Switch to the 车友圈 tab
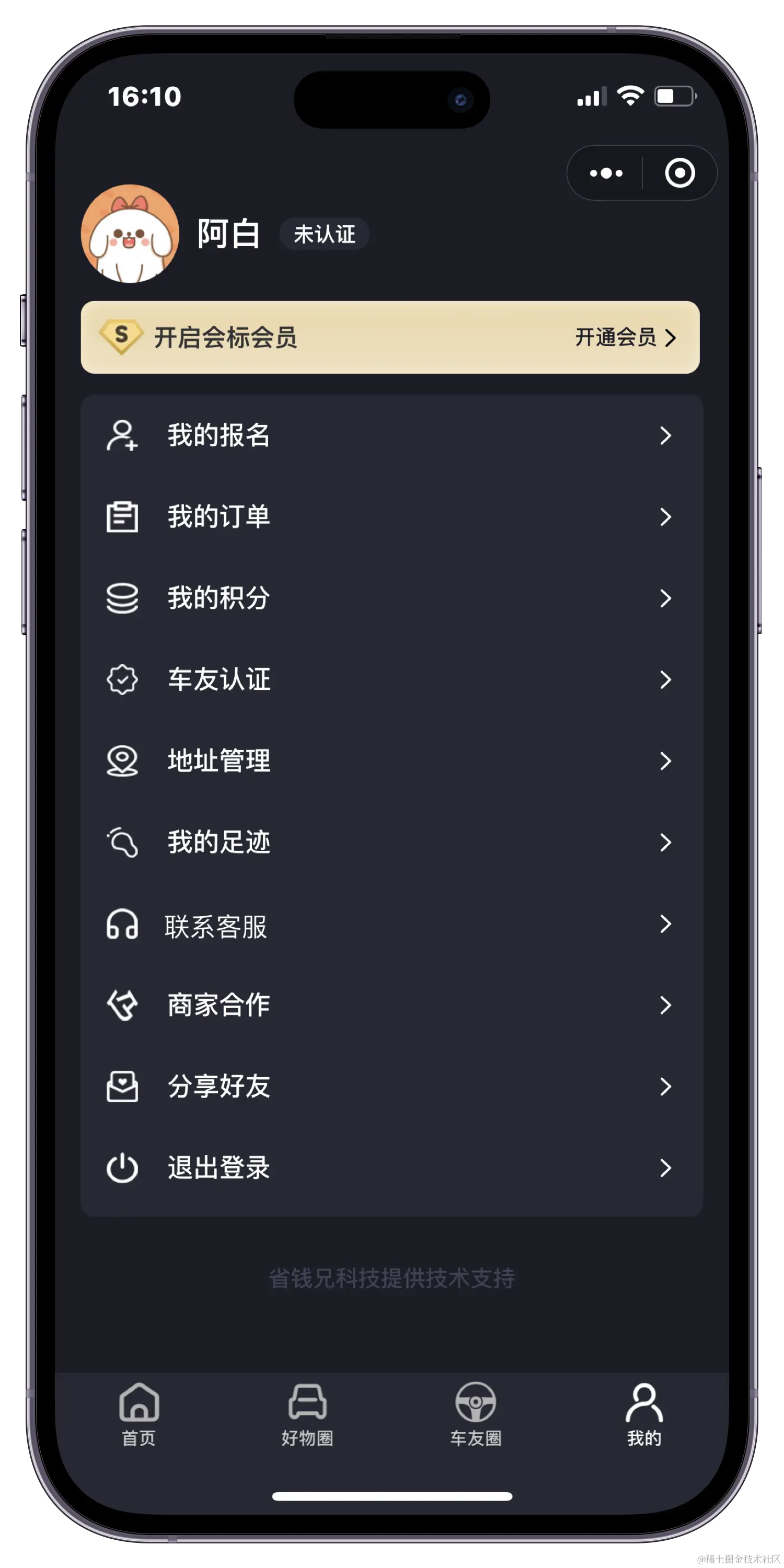784x1568 pixels. [476, 1415]
